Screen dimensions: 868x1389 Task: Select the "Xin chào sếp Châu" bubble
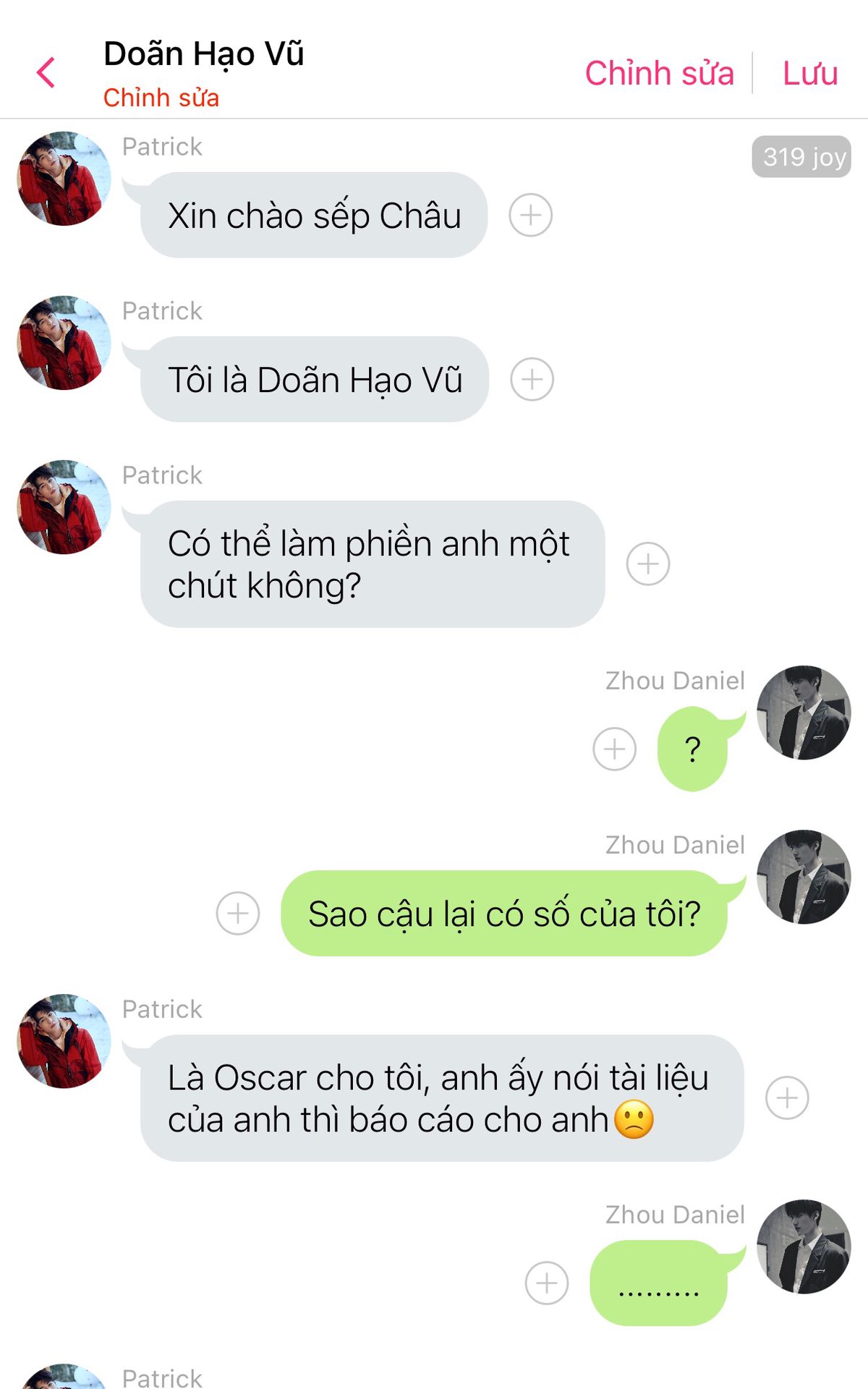(314, 215)
